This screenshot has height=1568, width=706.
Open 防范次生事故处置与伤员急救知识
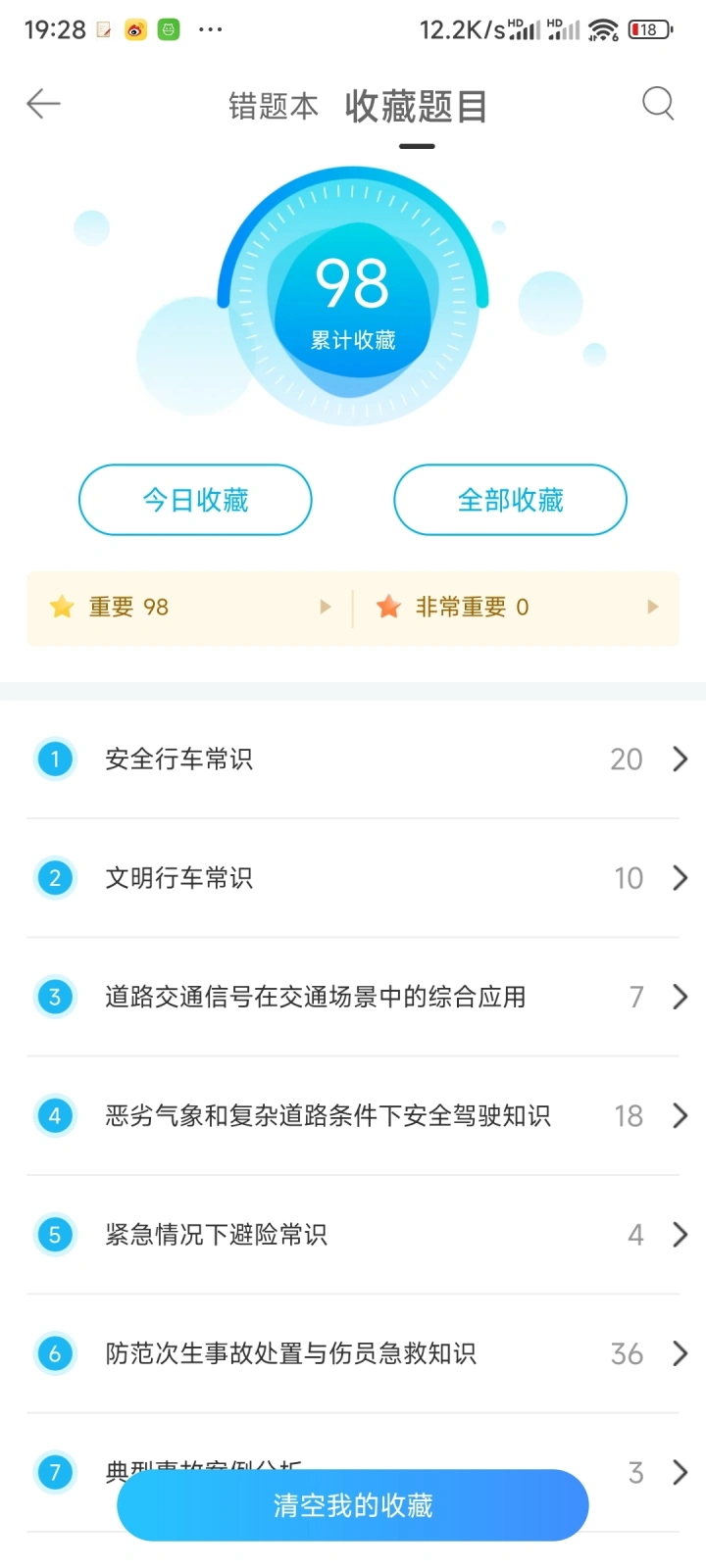point(353,1353)
